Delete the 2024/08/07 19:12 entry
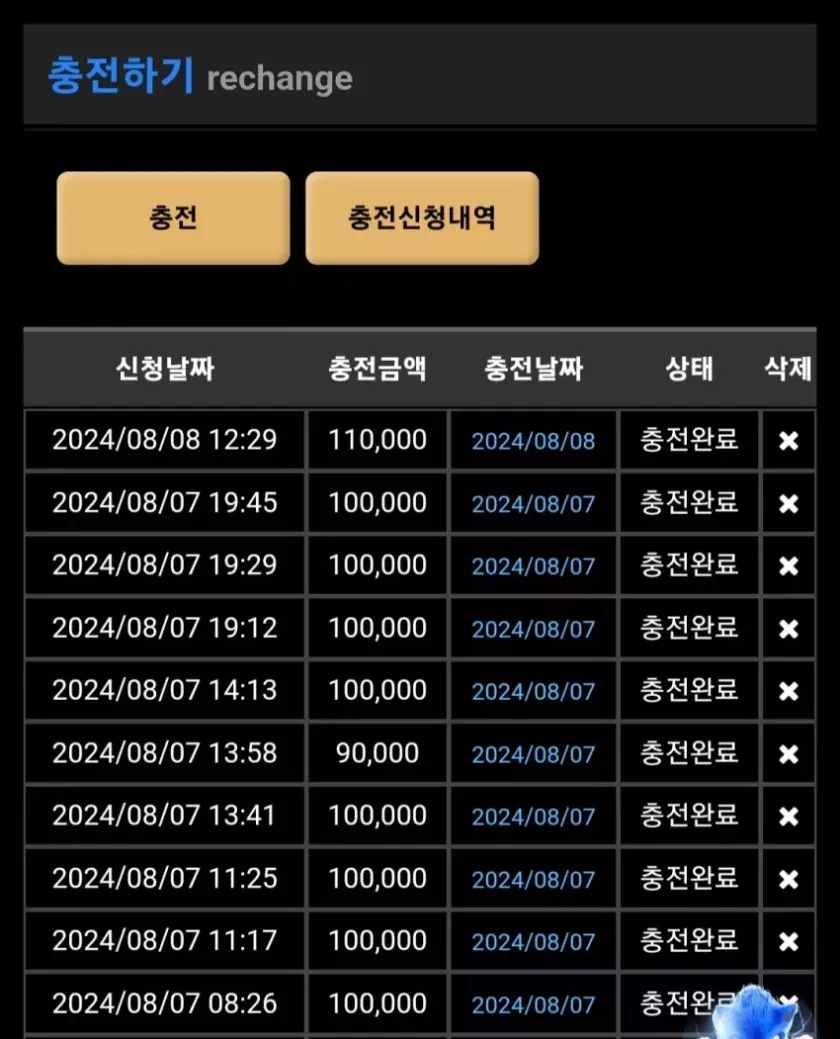840x1039 pixels. click(789, 629)
